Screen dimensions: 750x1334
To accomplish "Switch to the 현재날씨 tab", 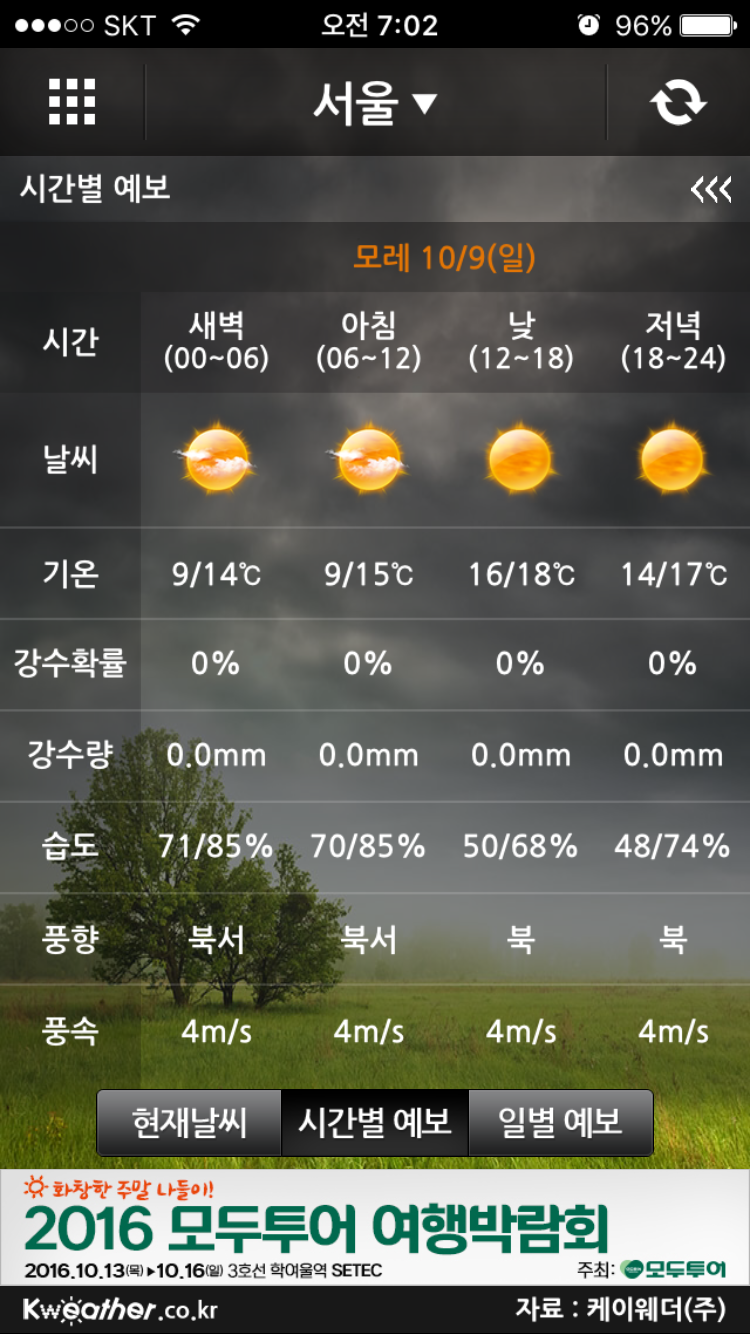I will tap(189, 1122).
